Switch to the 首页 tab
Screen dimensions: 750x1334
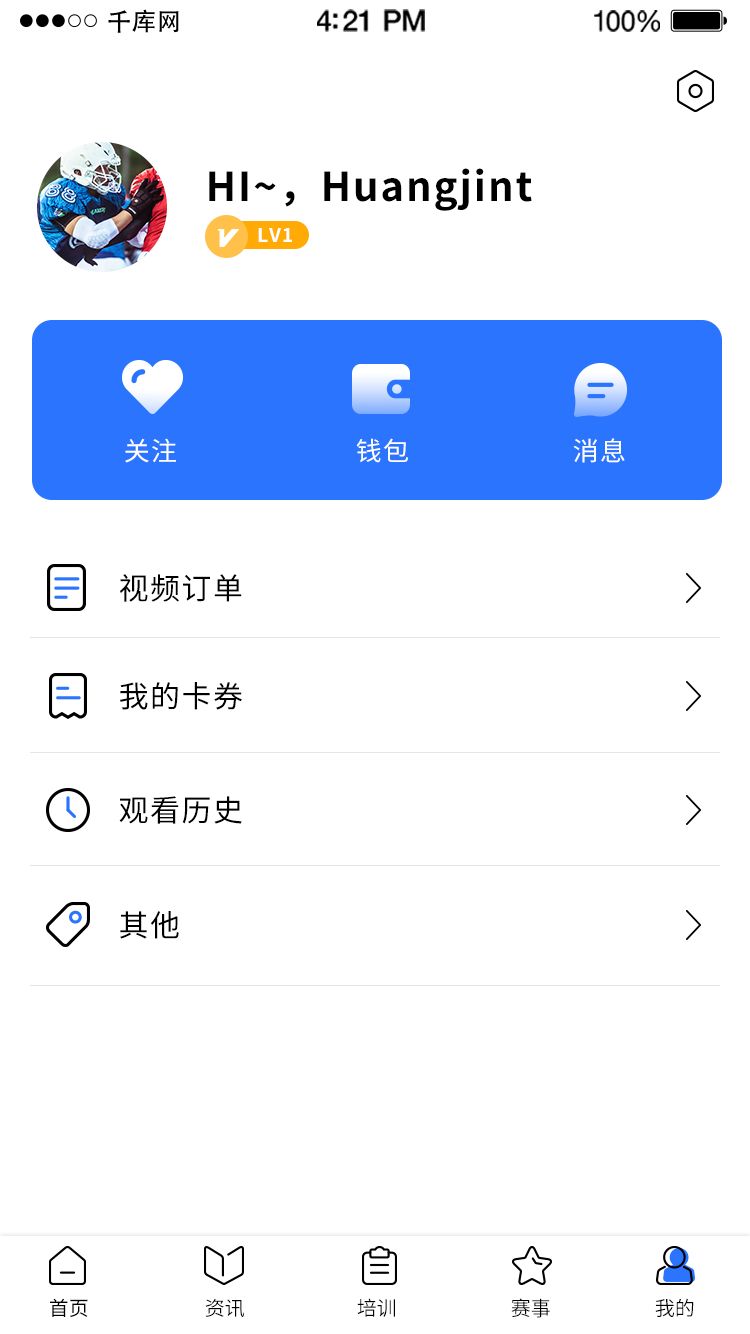tap(68, 1282)
